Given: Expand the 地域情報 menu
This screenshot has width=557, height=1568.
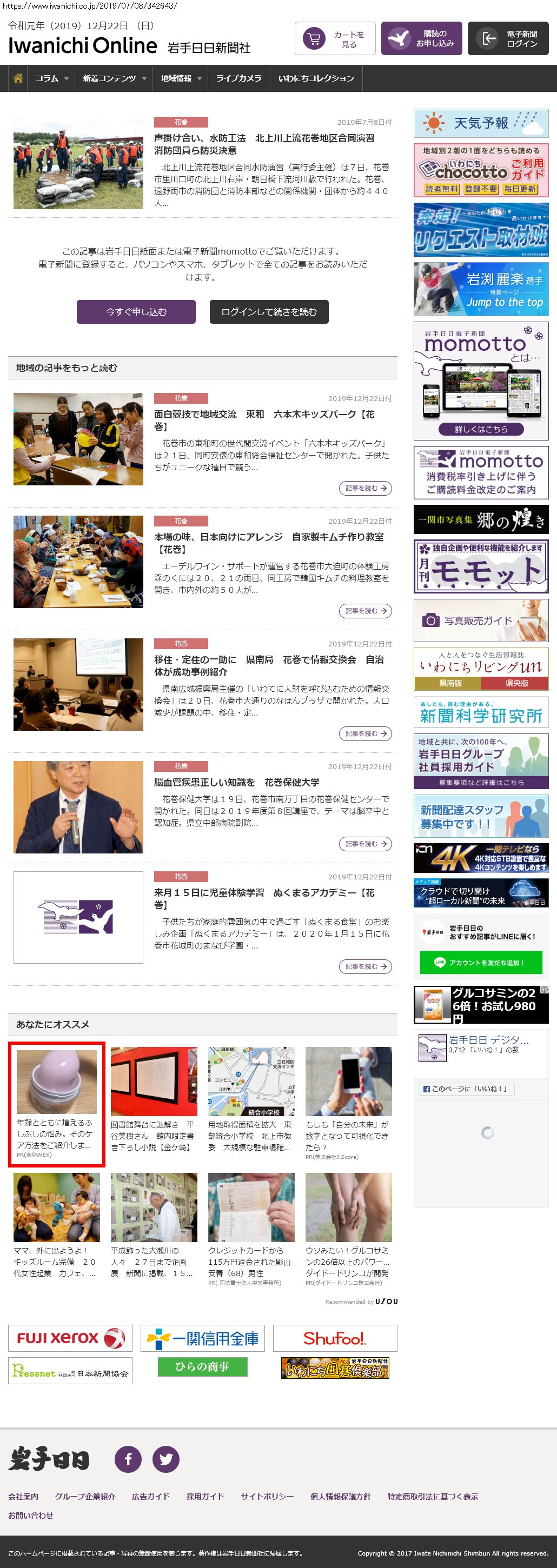Looking at the screenshot, I should tap(180, 78).
